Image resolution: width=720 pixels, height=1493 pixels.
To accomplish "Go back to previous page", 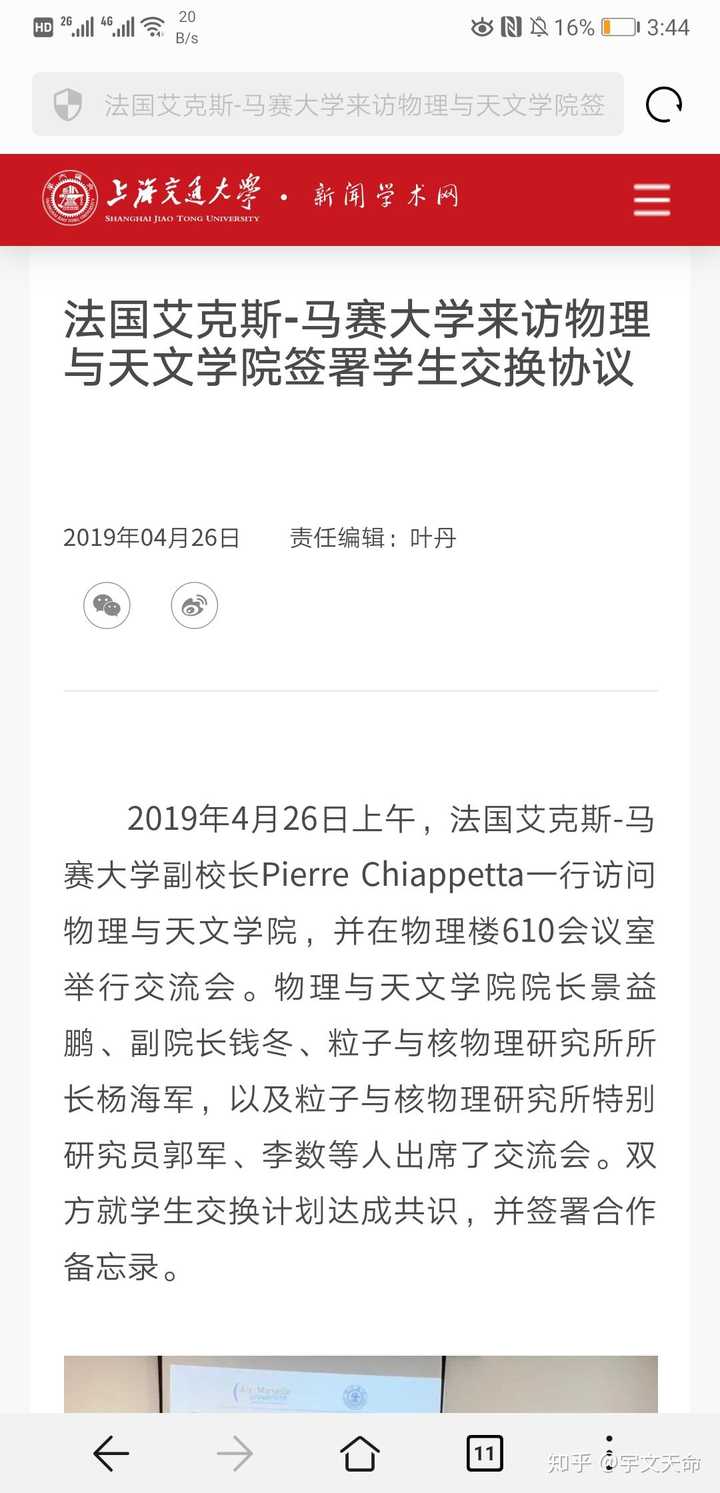I will pos(110,1454).
